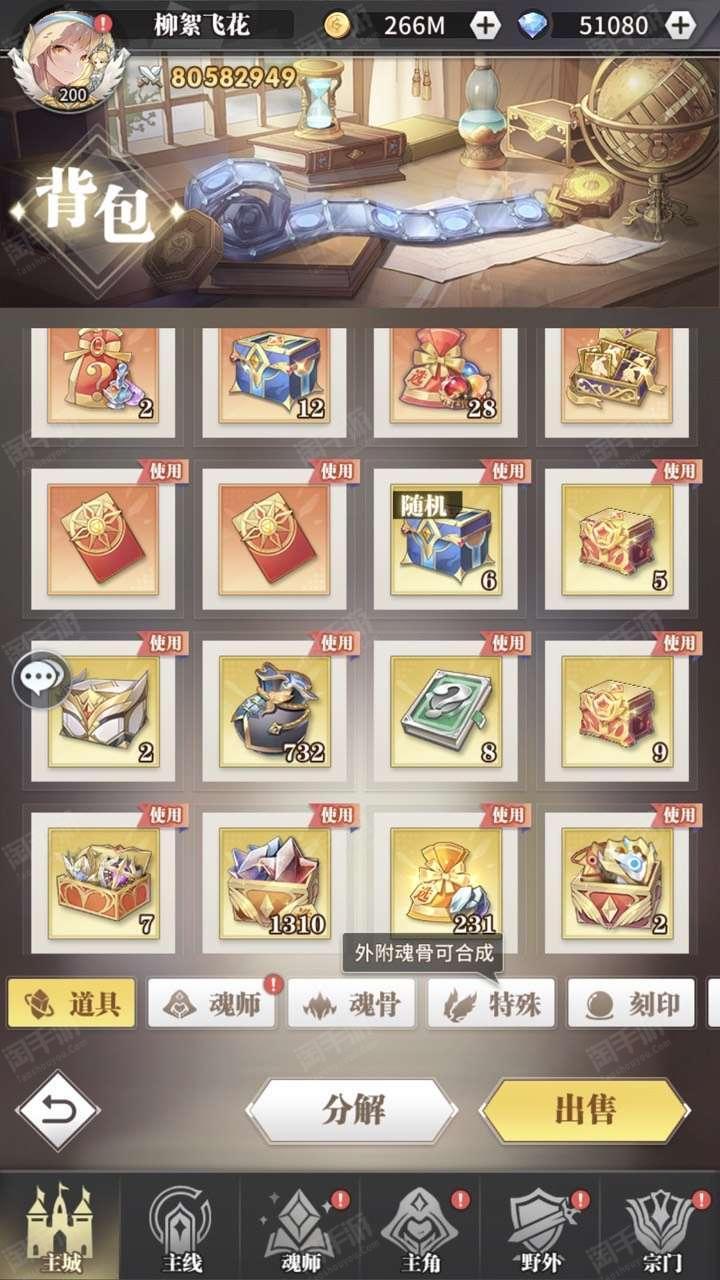Switch to the 刻印 category tab

[632, 1003]
